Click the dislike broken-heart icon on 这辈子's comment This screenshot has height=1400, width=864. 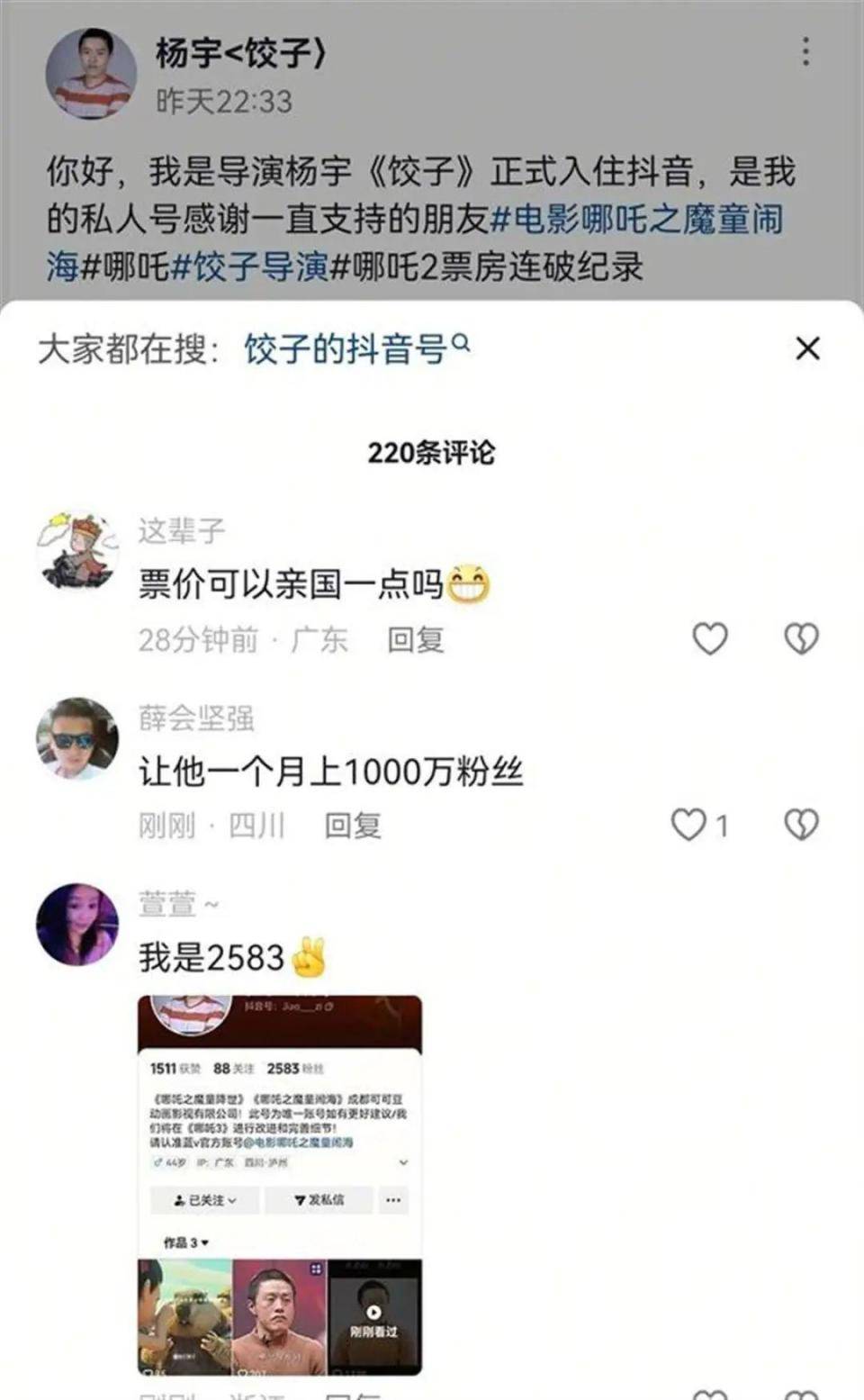[799, 639]
